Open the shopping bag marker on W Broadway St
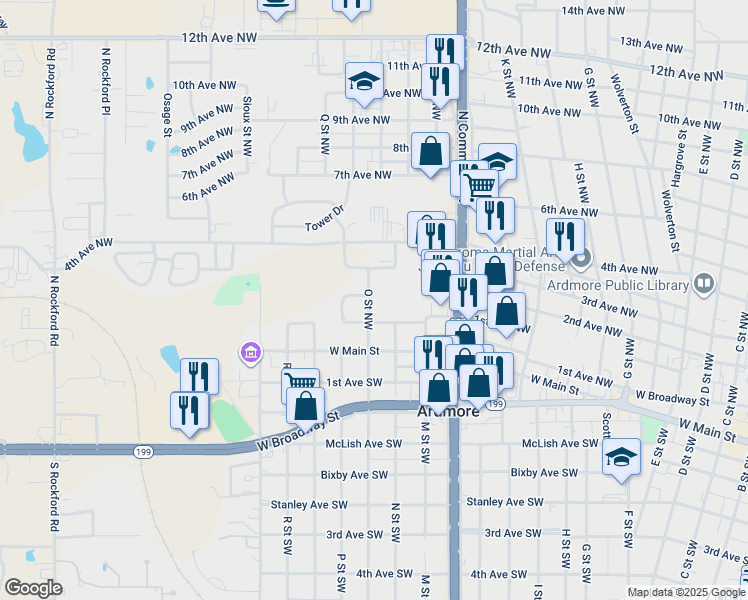Image resolution: width=748 pixels, height=600 pixels. [x=305, y=406]
